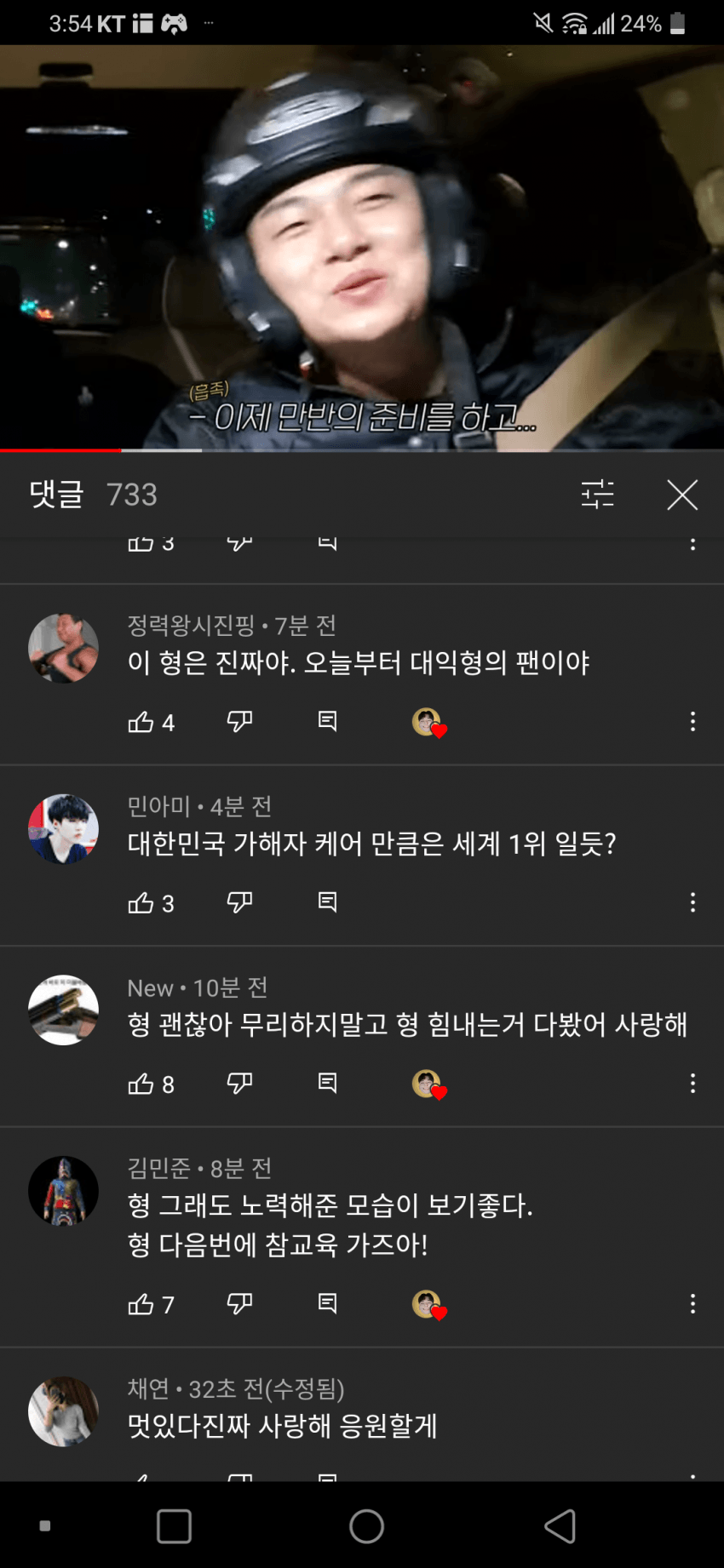This screenshot has width=724, height=1568.
Task: Reply to New's comment
Action: coord(327,1084)
